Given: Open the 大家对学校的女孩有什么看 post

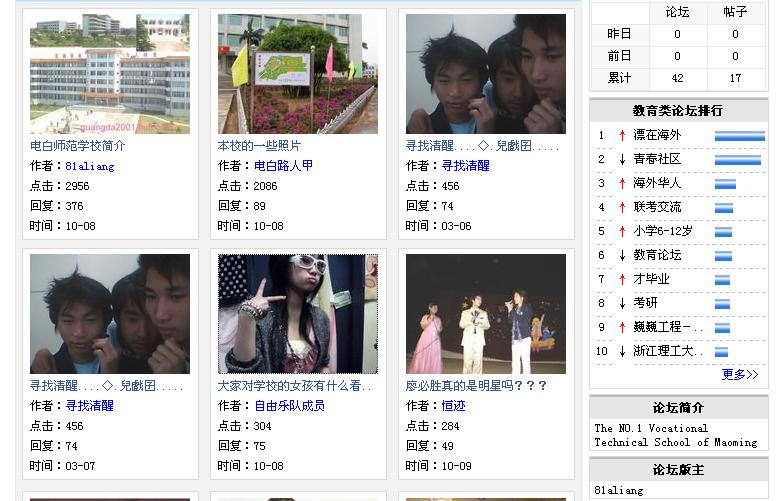Looking at the screenshot, I should (x=295, y=385).
